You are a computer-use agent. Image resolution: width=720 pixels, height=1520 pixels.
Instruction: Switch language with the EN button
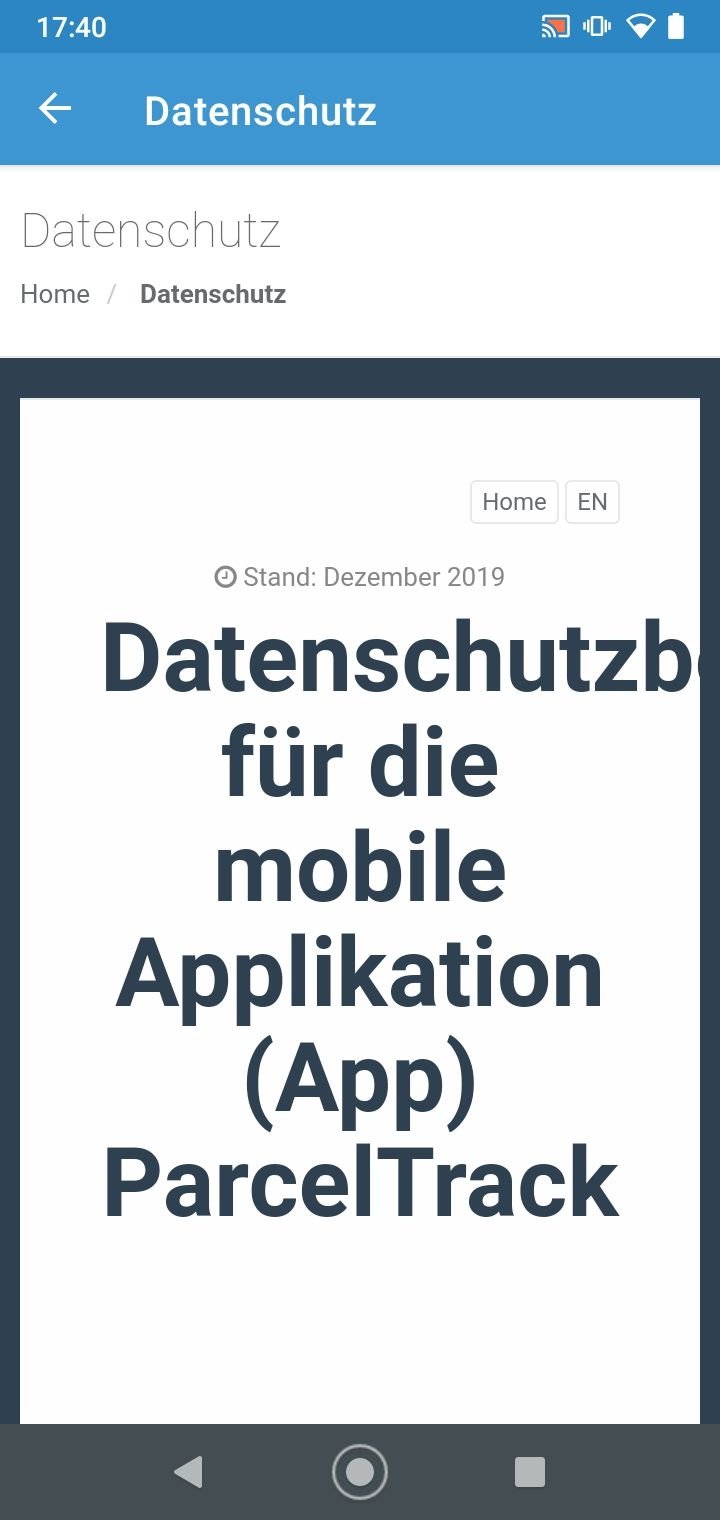pos(592,502)
